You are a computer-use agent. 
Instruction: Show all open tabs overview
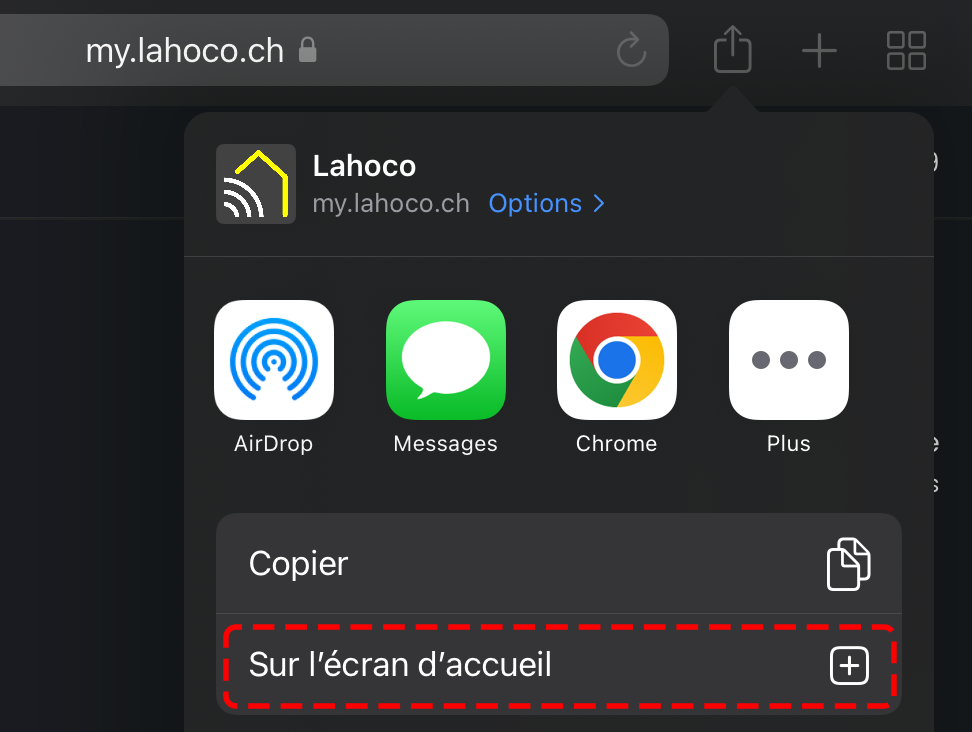(906, 50)
